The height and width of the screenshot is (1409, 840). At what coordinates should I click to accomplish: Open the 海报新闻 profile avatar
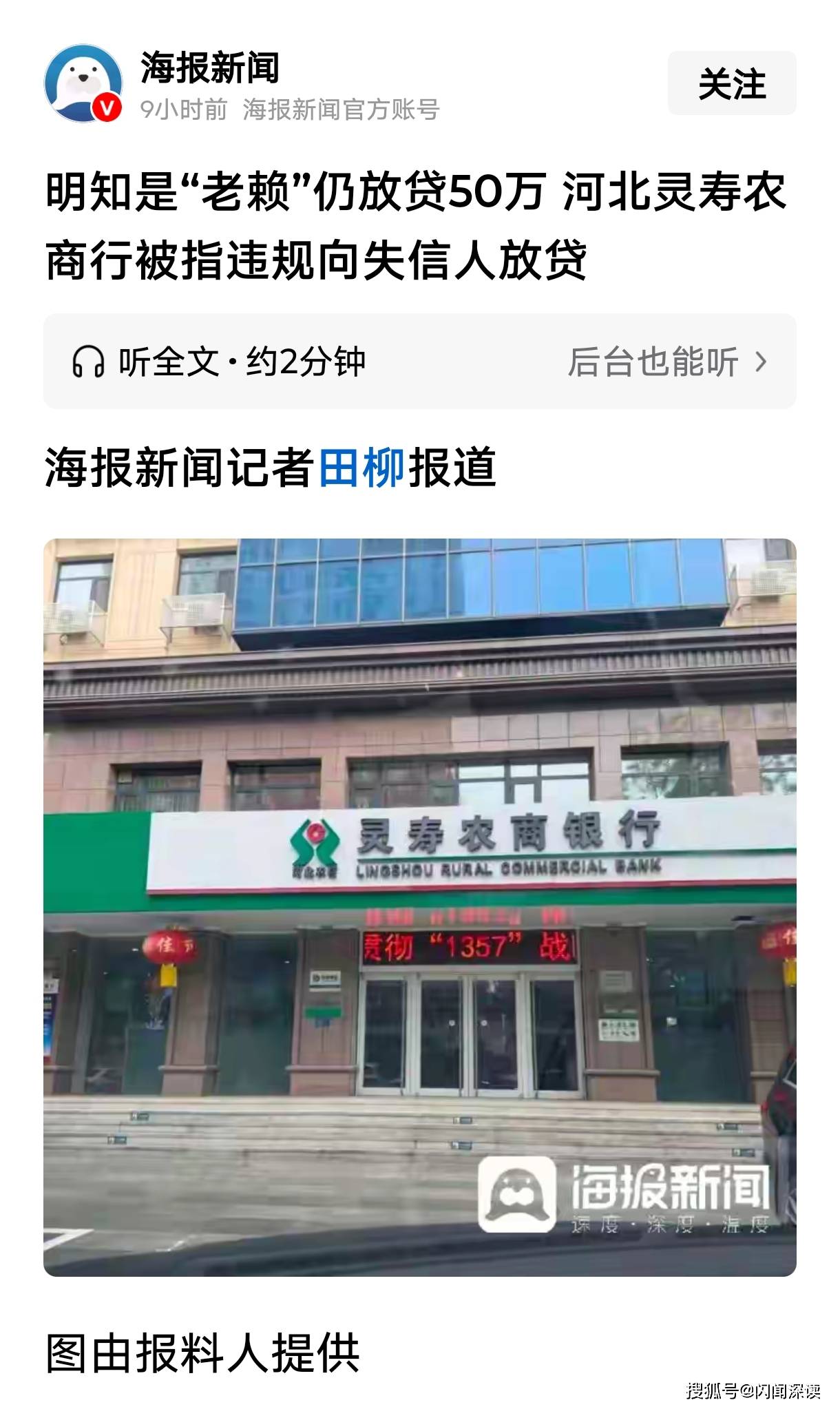(83, 84)
